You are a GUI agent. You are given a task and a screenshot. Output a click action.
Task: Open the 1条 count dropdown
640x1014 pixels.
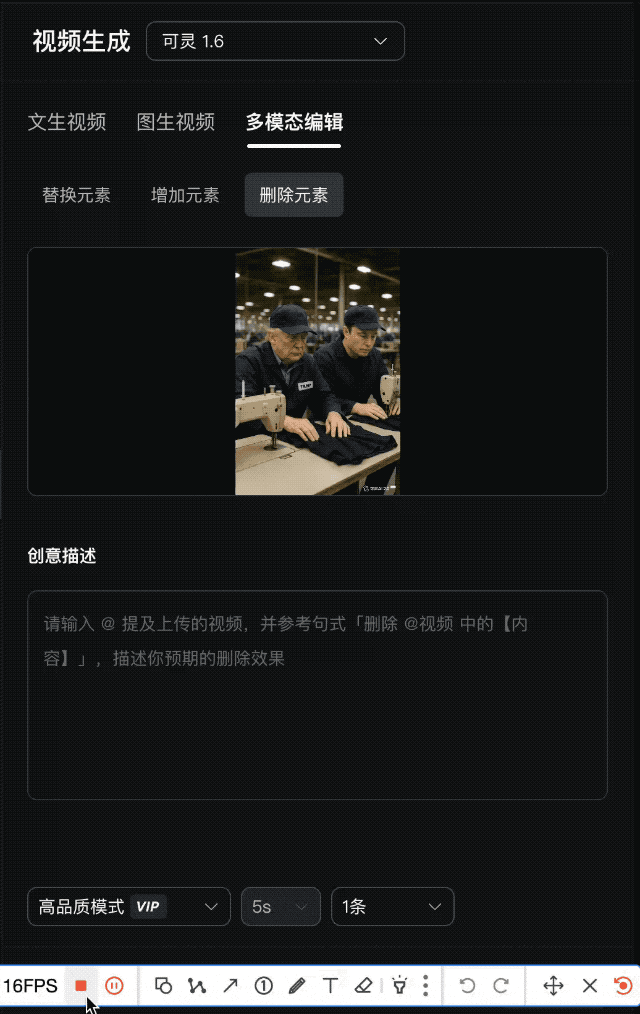tap(393, 907)
